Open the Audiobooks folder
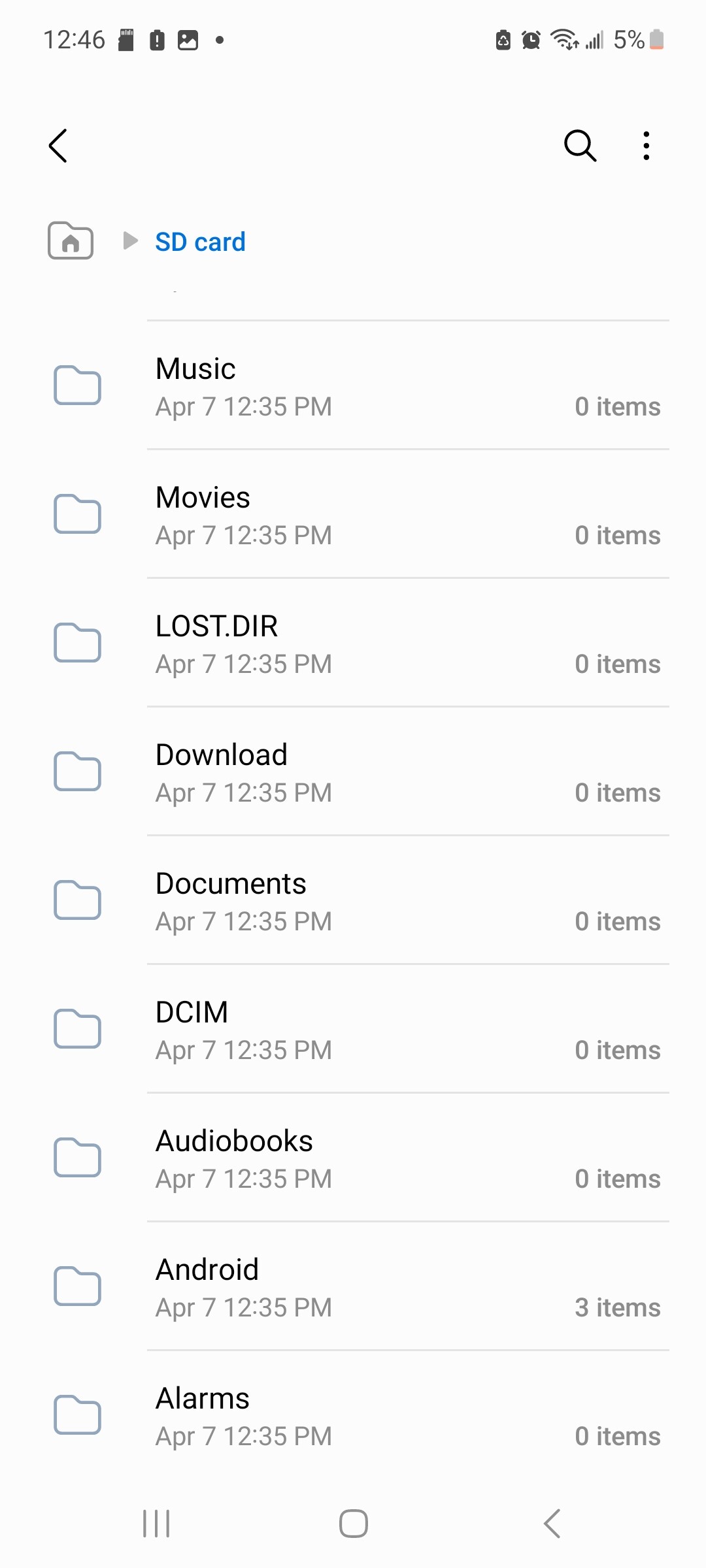The image size is (706, 1568). [353, 1158]
